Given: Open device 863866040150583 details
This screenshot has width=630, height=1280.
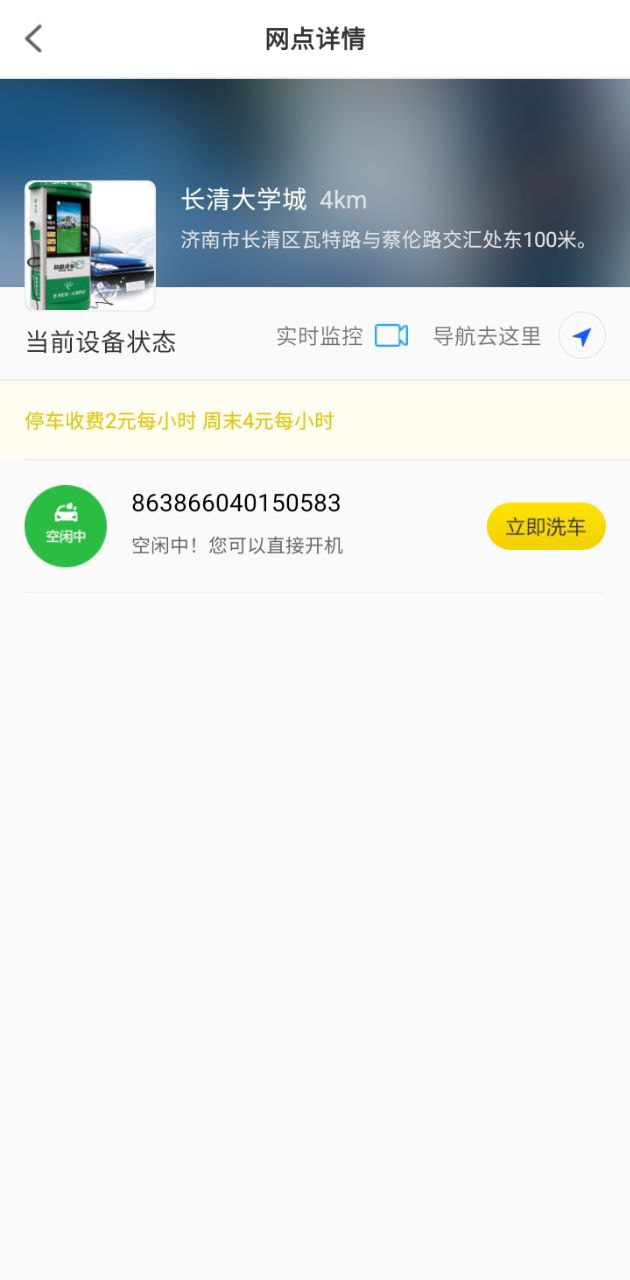Looking at the screenshot, I should tap(236, 504).
